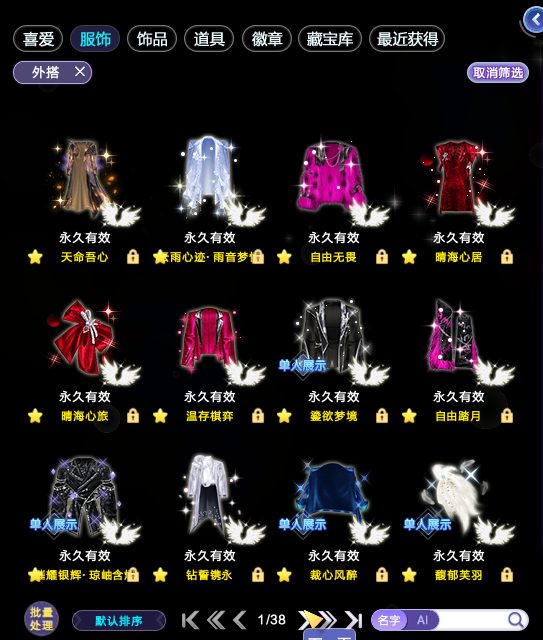Remove the 外搭 filter chip

(80, 72)
